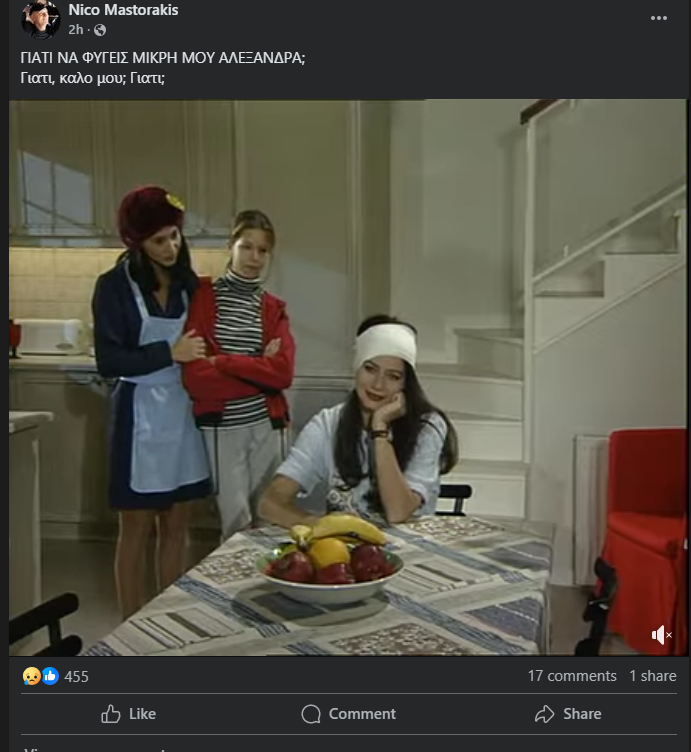
Task: Unmute the video with the speaker icon
Action: [x=661, y=634]
